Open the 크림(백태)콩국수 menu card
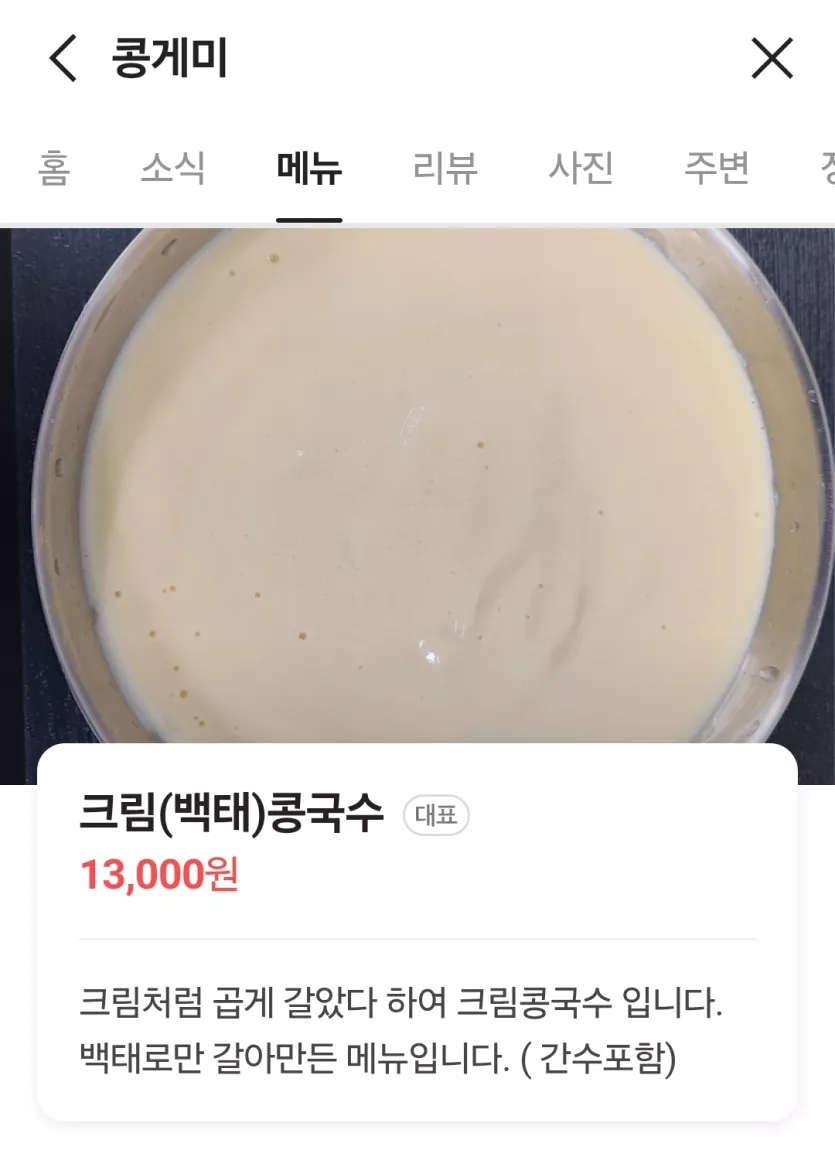 pos(416,930)
